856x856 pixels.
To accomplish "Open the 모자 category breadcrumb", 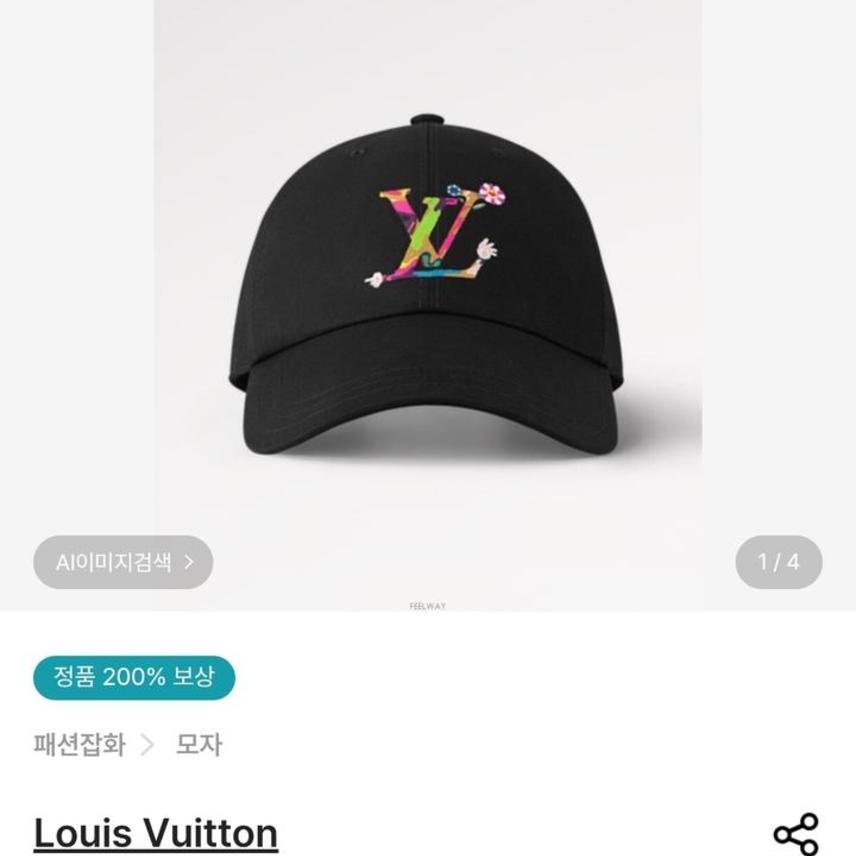I will (x=198, y=745).
